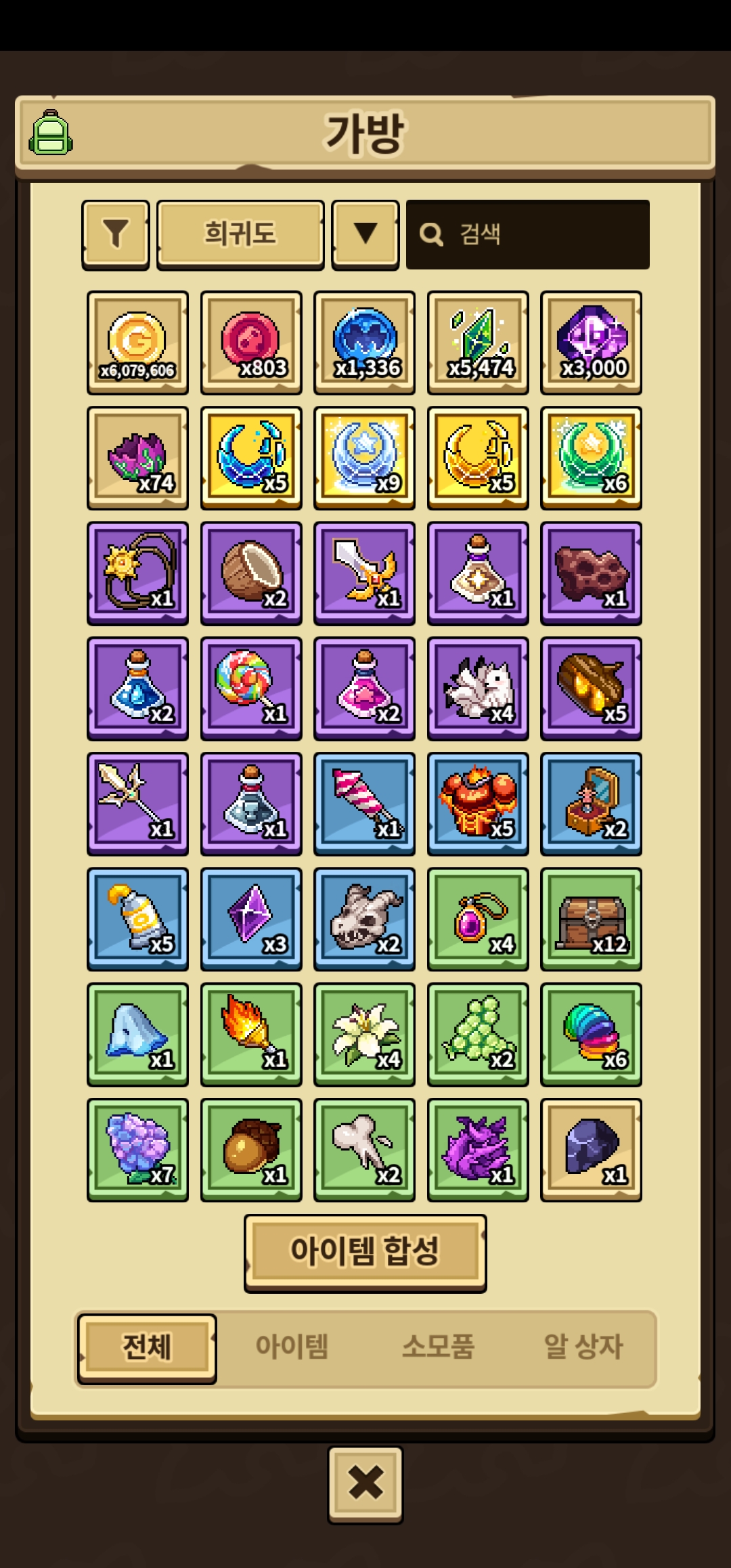Select the dragon skull item x2
731x1568 pixels.
coord(364,919)
